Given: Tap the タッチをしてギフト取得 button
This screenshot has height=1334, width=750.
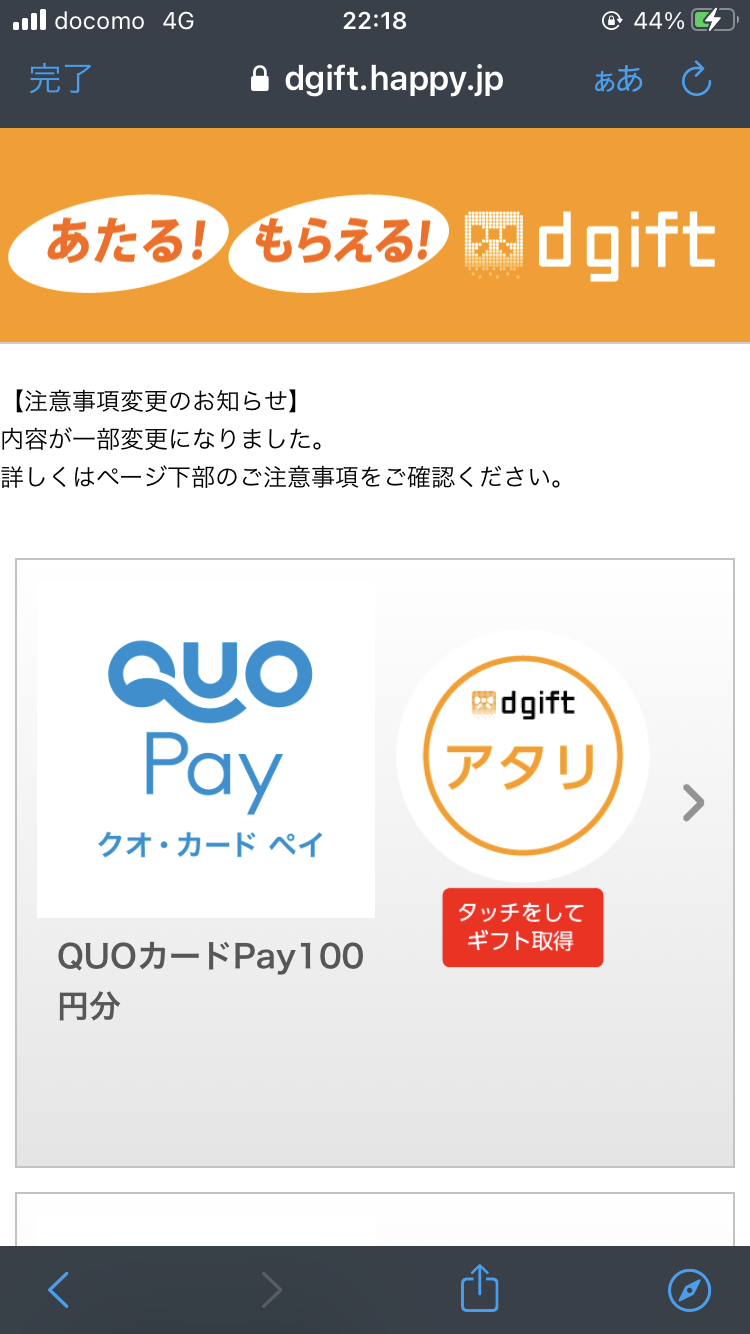Looking at the screenshot, I should (x=522, y=927).
